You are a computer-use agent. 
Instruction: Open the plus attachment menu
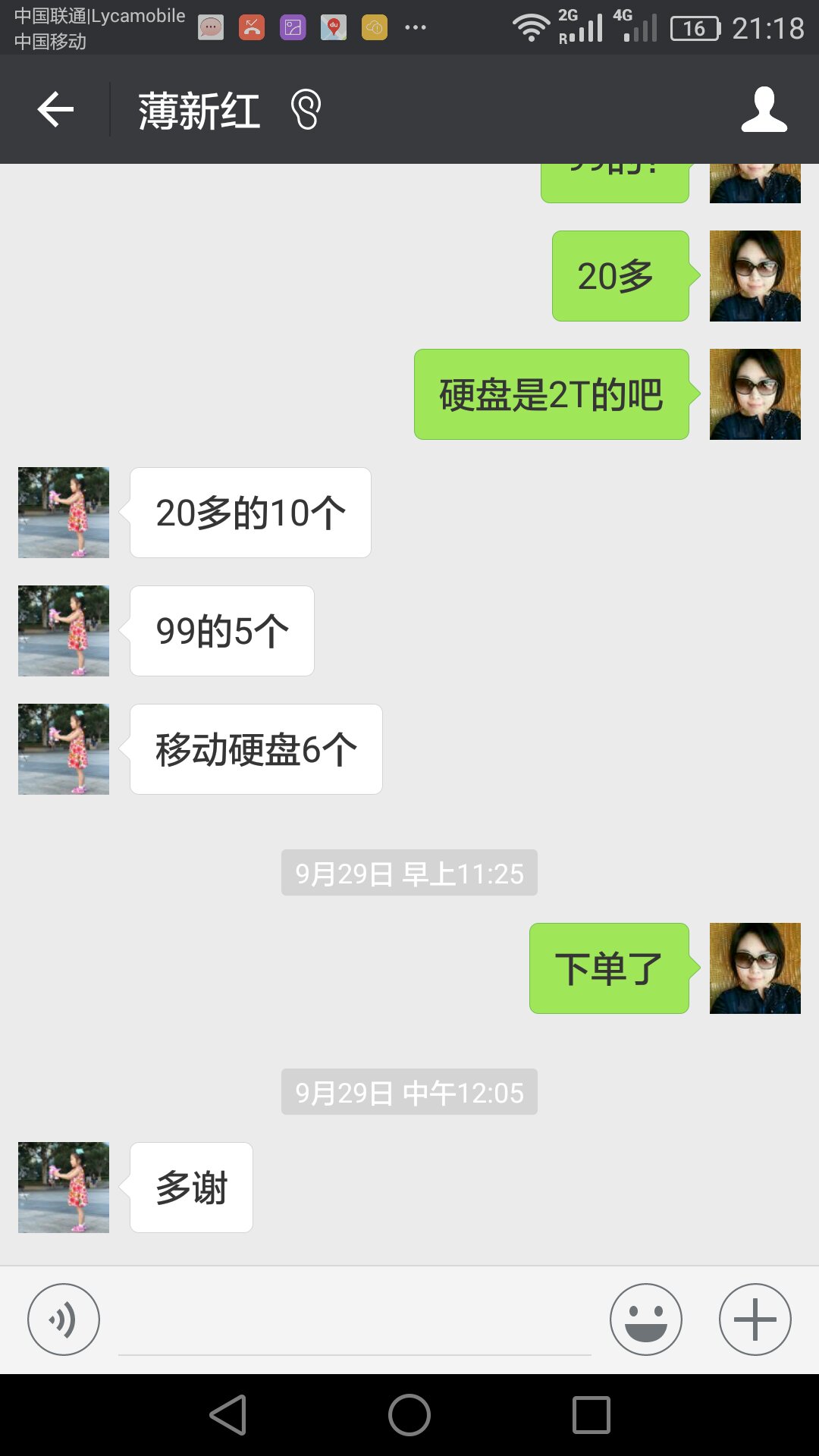[x=755, y=1319]
